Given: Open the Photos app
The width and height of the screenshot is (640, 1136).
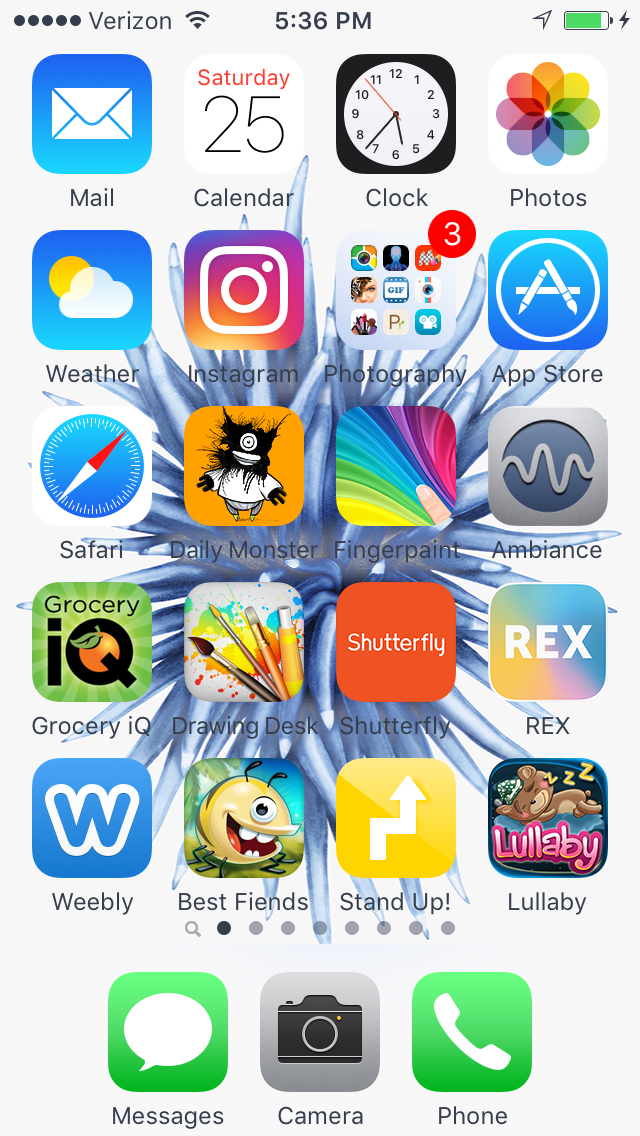Looking at the screenshot, I should [x=548, y=114].
